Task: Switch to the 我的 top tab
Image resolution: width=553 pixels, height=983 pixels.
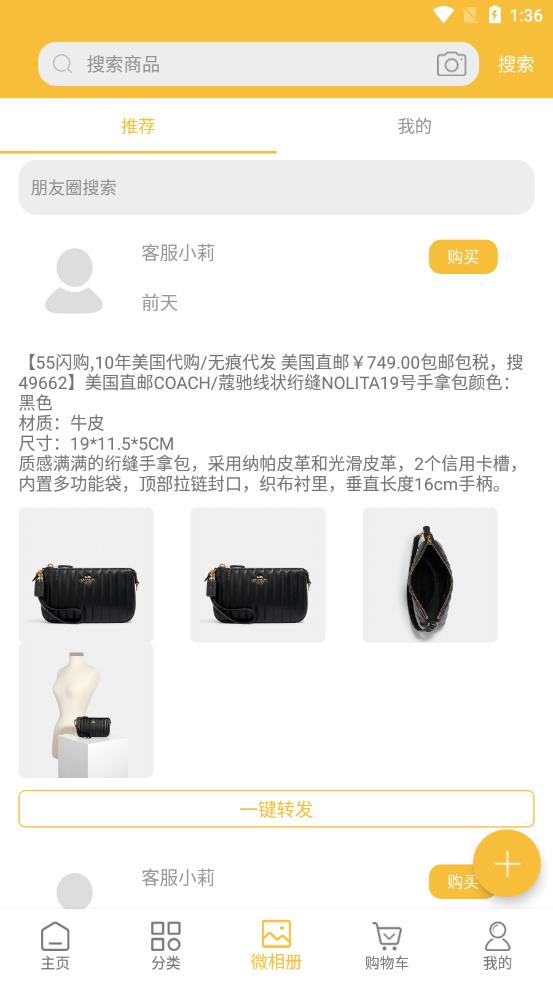Action: pyautogui.click(x=414, y=126)
